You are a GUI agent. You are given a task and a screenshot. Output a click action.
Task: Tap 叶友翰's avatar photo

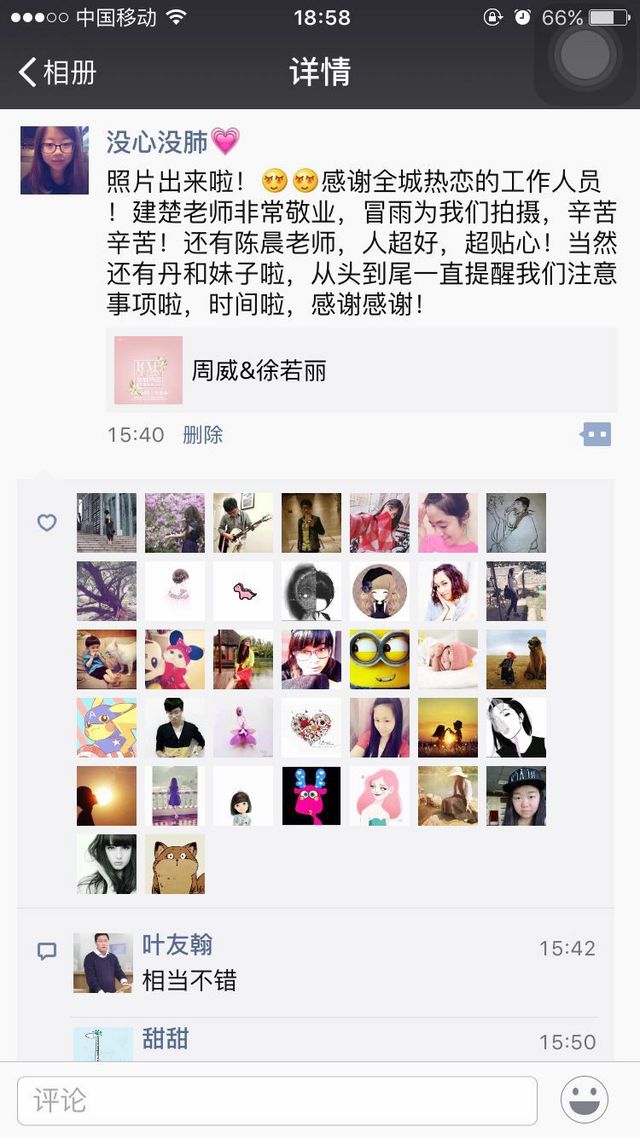point(103,962)
